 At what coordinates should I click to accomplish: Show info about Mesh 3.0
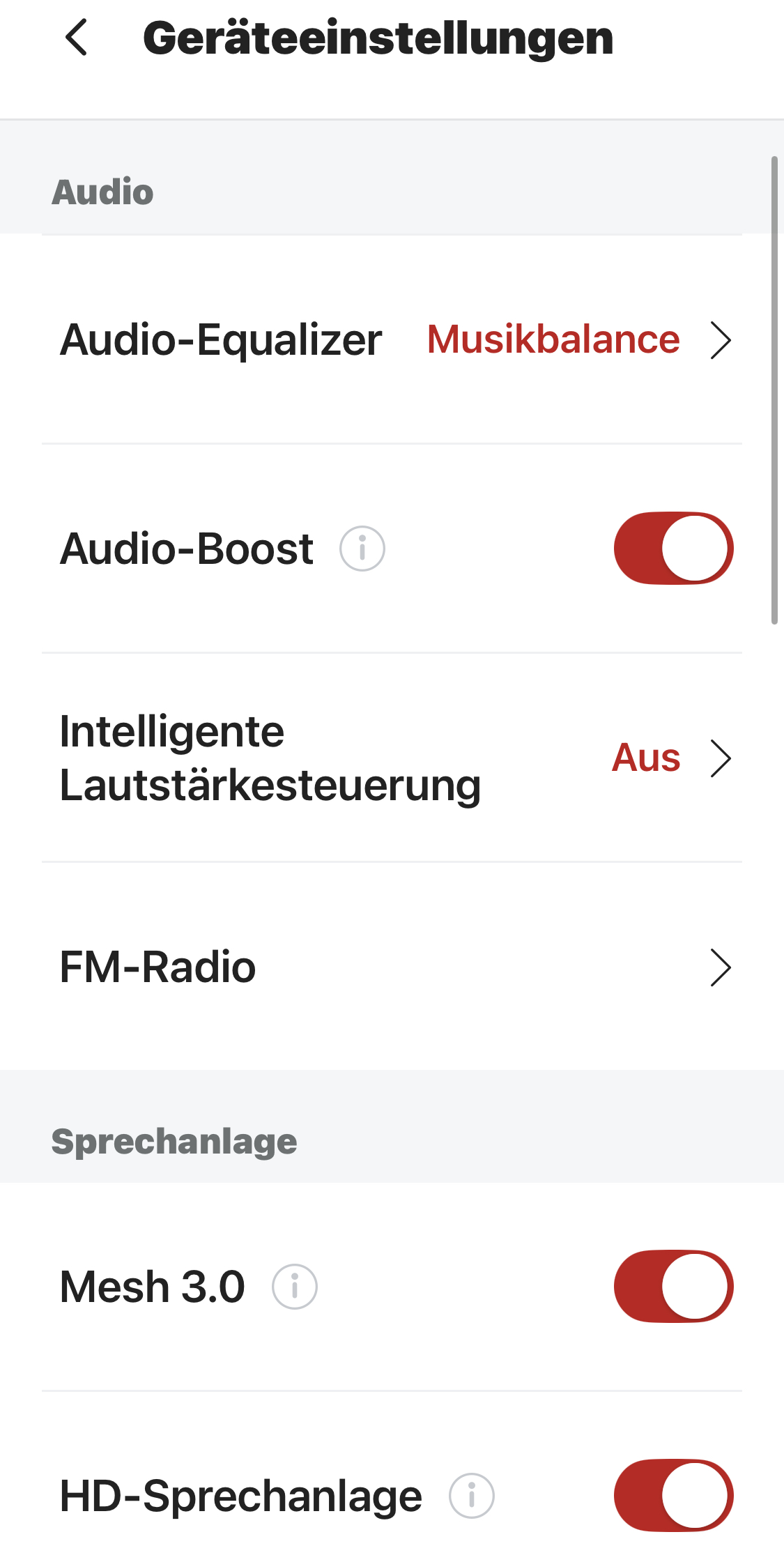point(295,1287)
